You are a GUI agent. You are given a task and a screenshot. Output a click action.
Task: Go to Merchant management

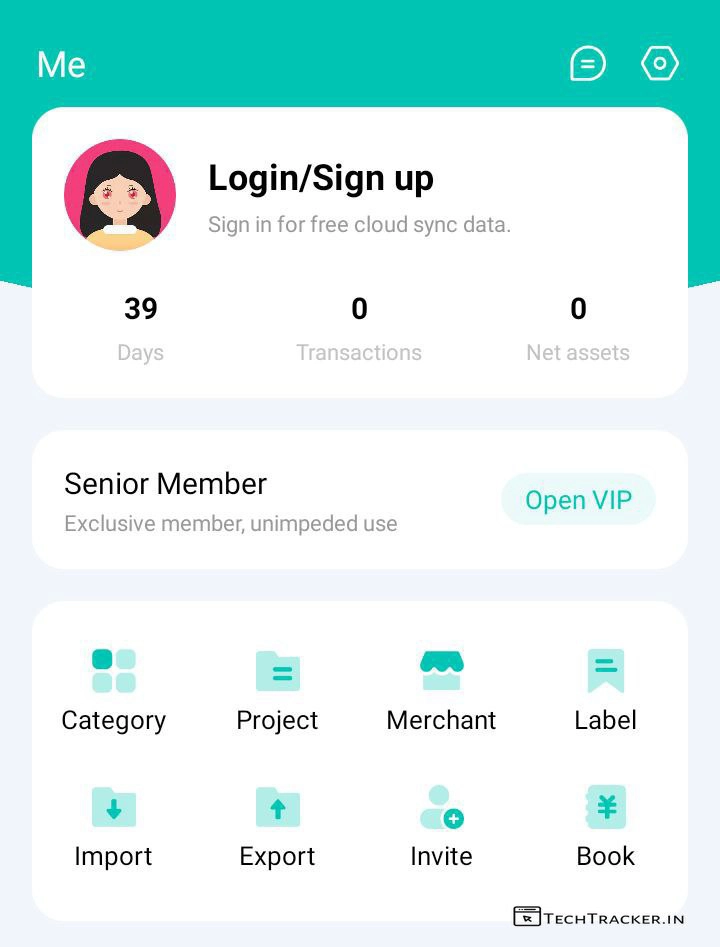441,690
